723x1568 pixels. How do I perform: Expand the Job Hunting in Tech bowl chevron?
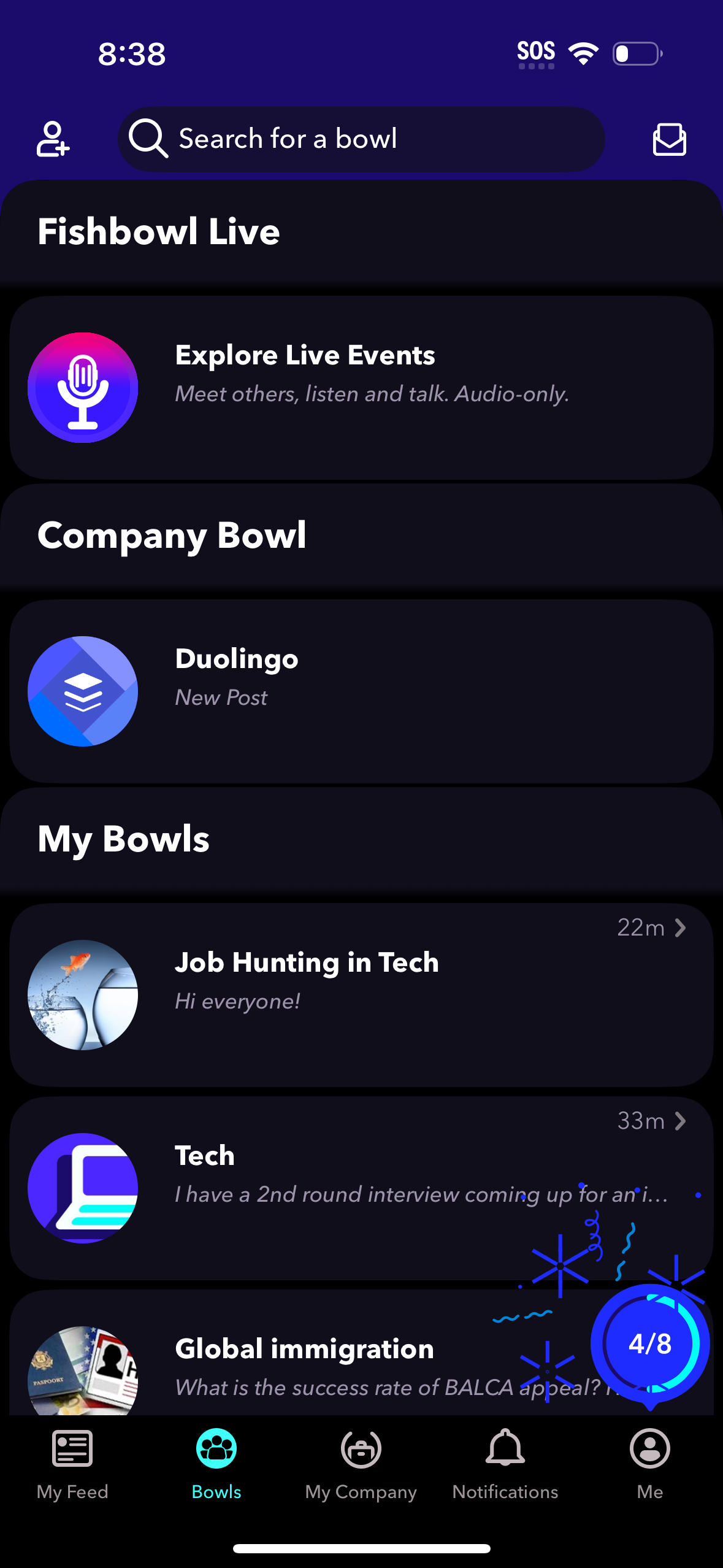[x=679, y=928]
